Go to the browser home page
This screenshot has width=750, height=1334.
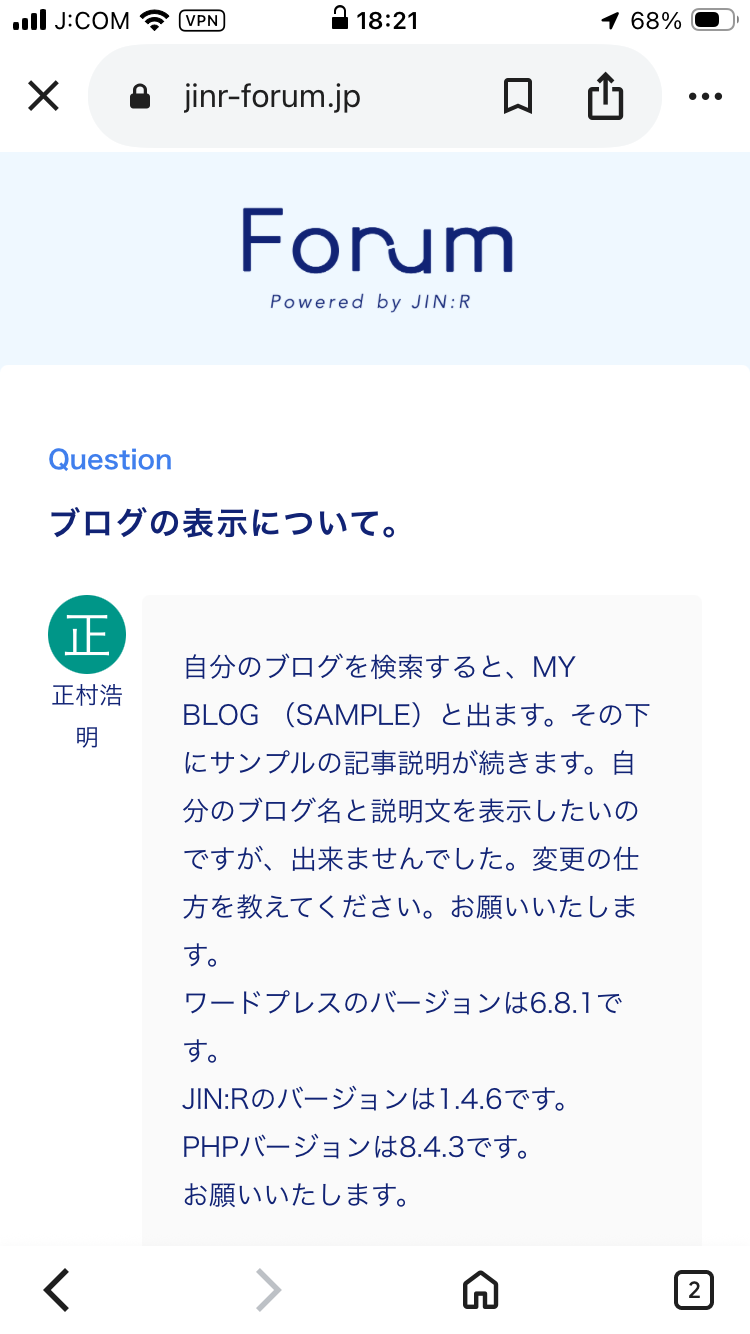pos(481,1289)
